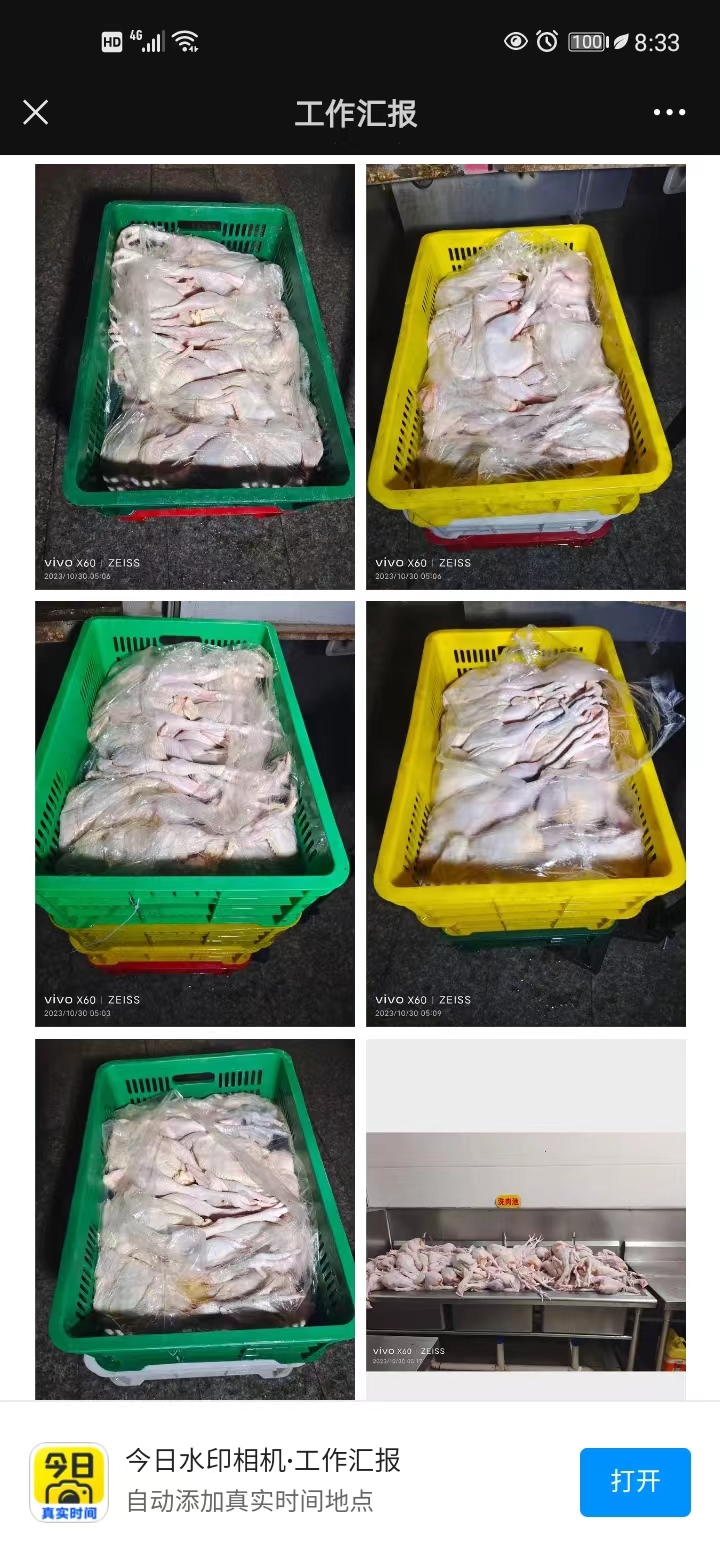Open the three-dot overflow menu
The height and width of the screenshot is (1560, 720).
click(669, 112)
